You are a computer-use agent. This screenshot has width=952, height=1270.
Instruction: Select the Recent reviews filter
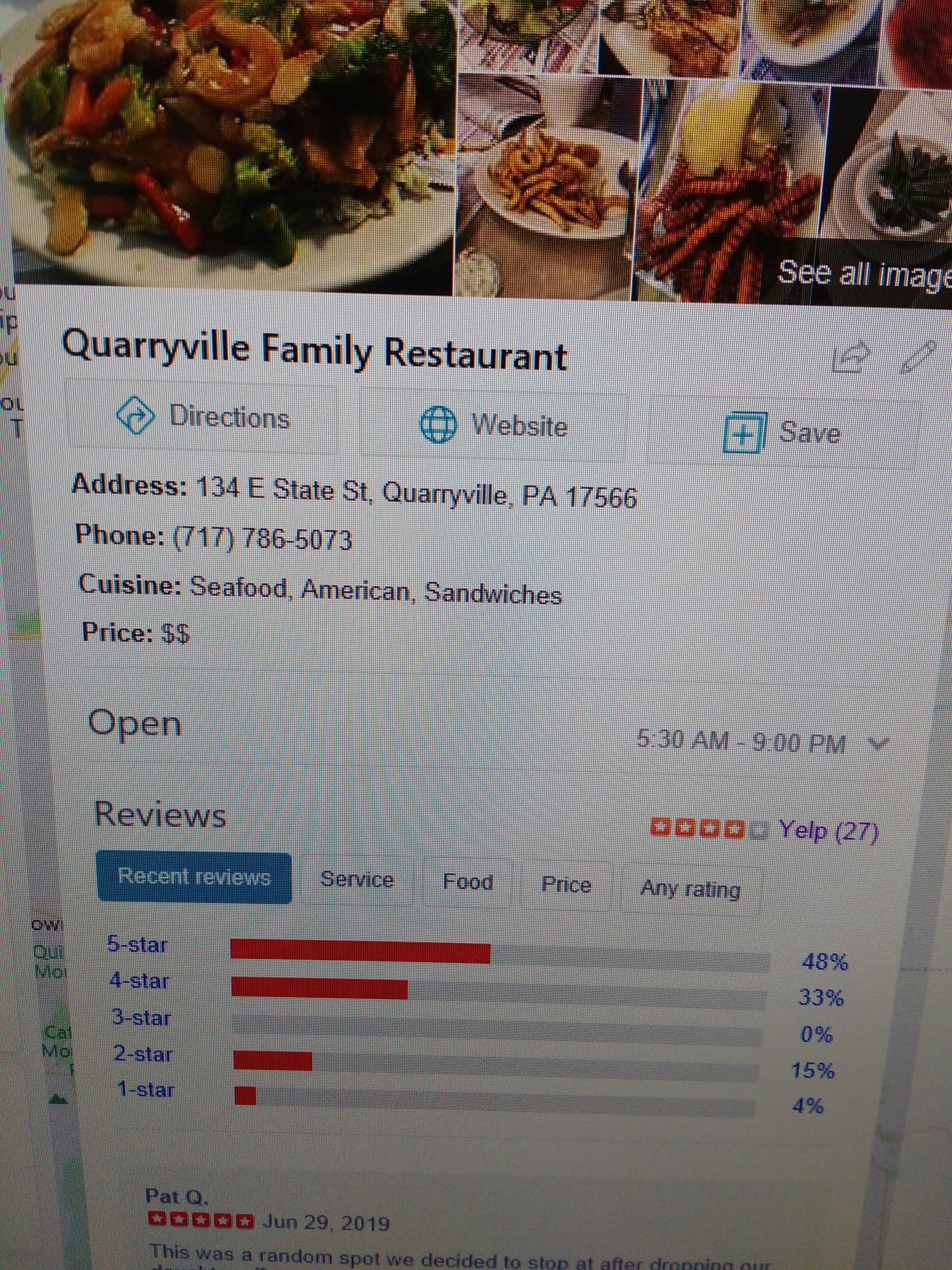click(x=194, y=877)
